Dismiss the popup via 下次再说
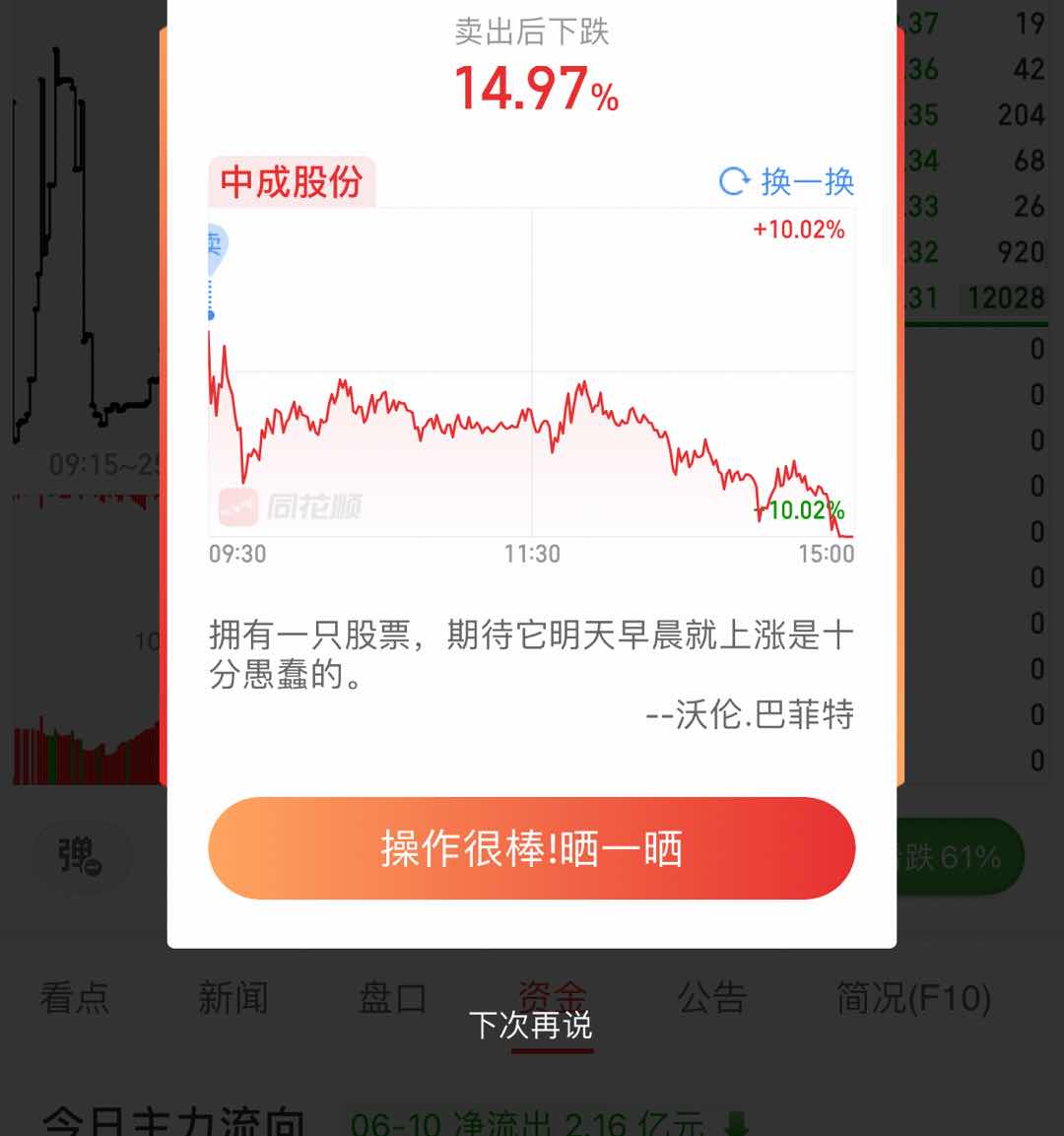1064x1136 pixels. tap(530, 1026)
